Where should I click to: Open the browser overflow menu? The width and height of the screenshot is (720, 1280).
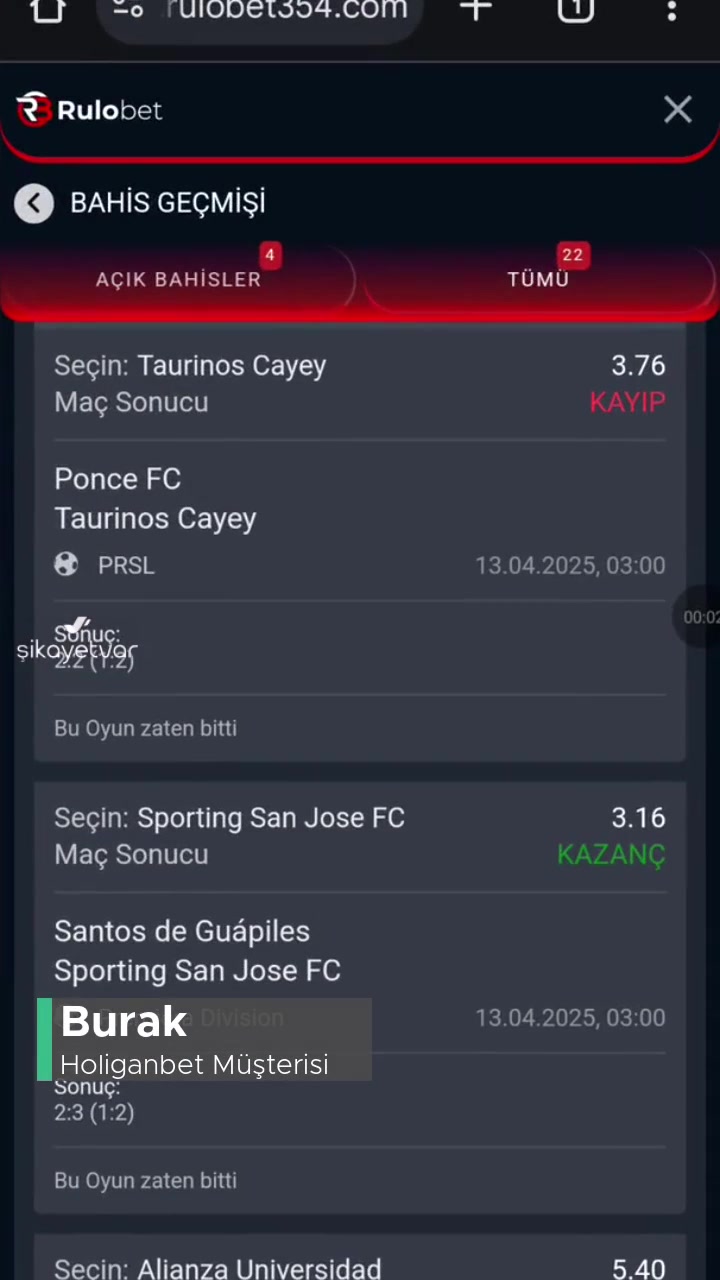[x=671, y=10]
